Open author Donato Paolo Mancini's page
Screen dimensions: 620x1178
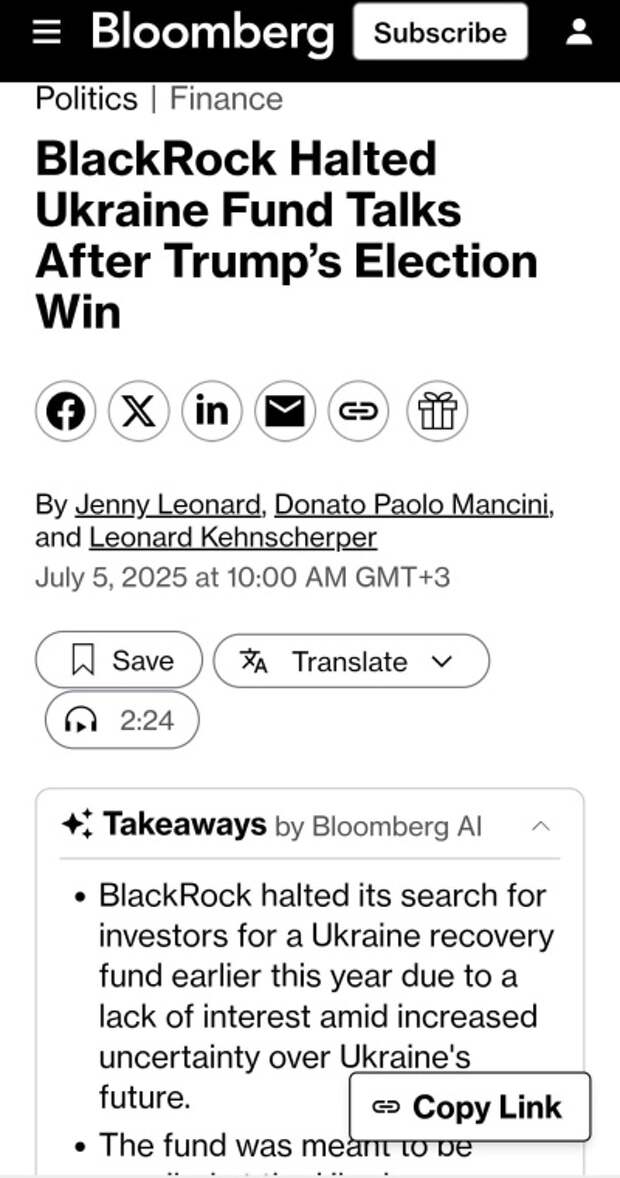412,505
